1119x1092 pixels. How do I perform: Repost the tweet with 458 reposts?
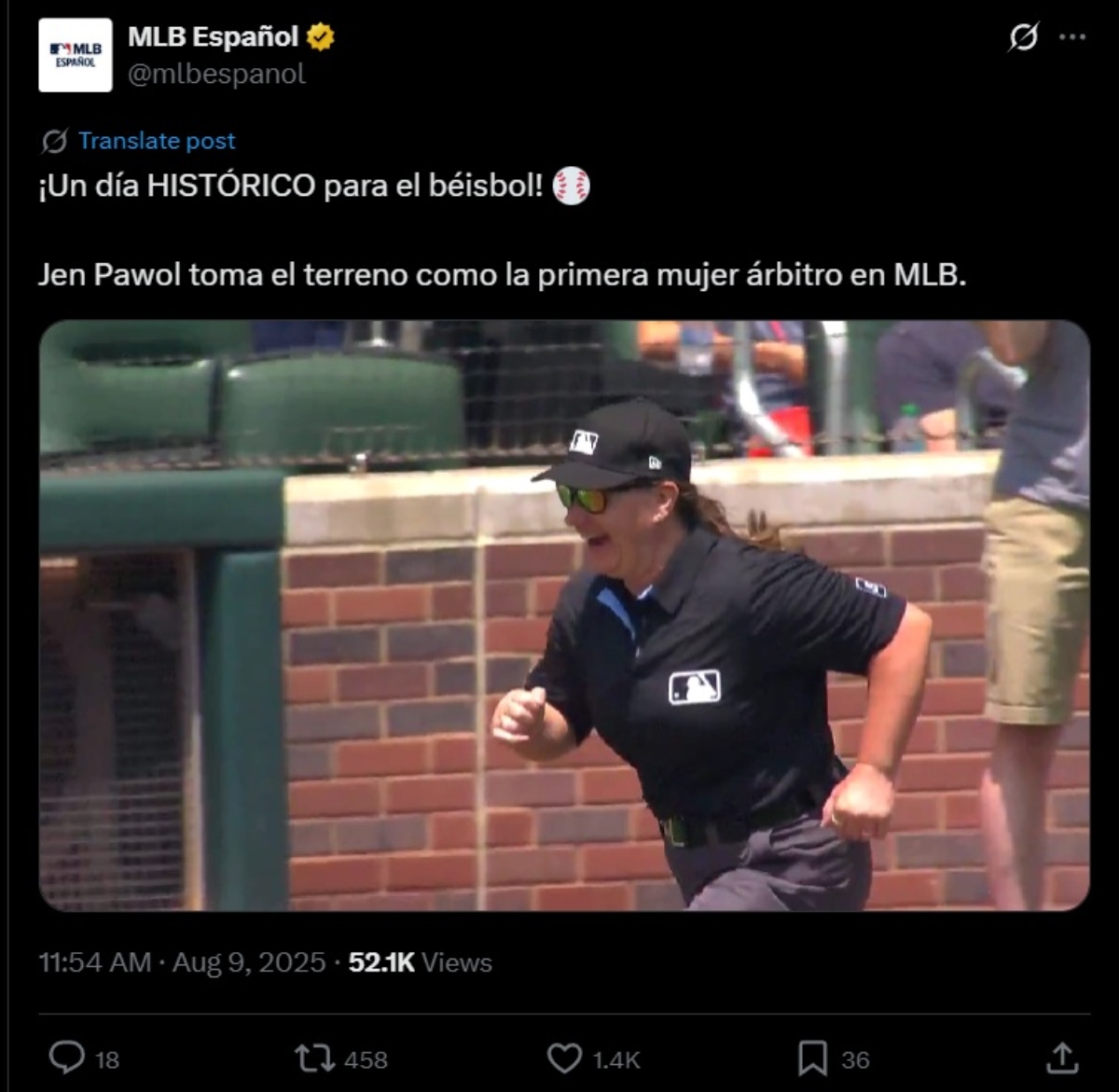[x=315, y=1058]
